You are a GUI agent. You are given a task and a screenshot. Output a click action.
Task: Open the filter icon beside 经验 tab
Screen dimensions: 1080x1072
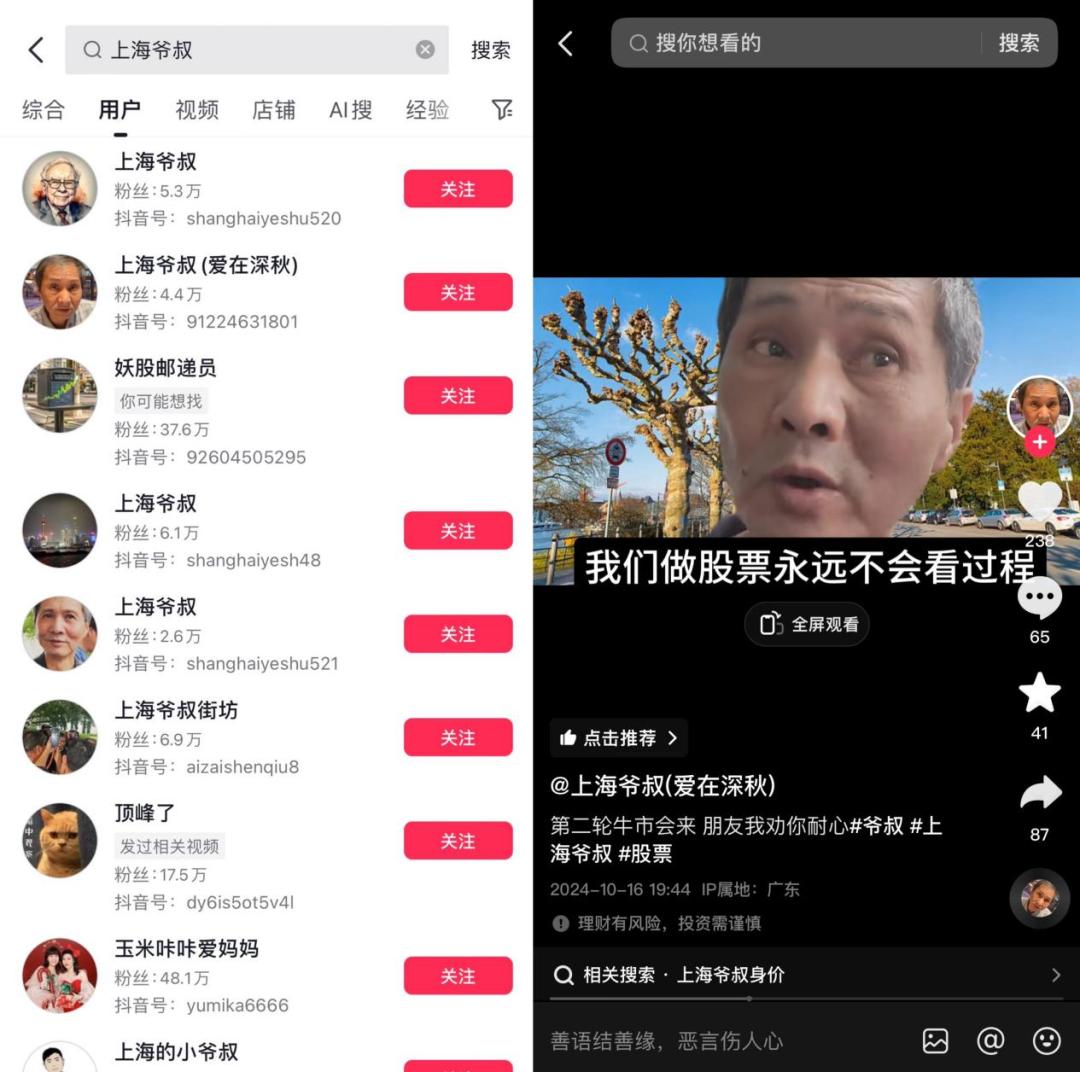click(x=502, y=110)
